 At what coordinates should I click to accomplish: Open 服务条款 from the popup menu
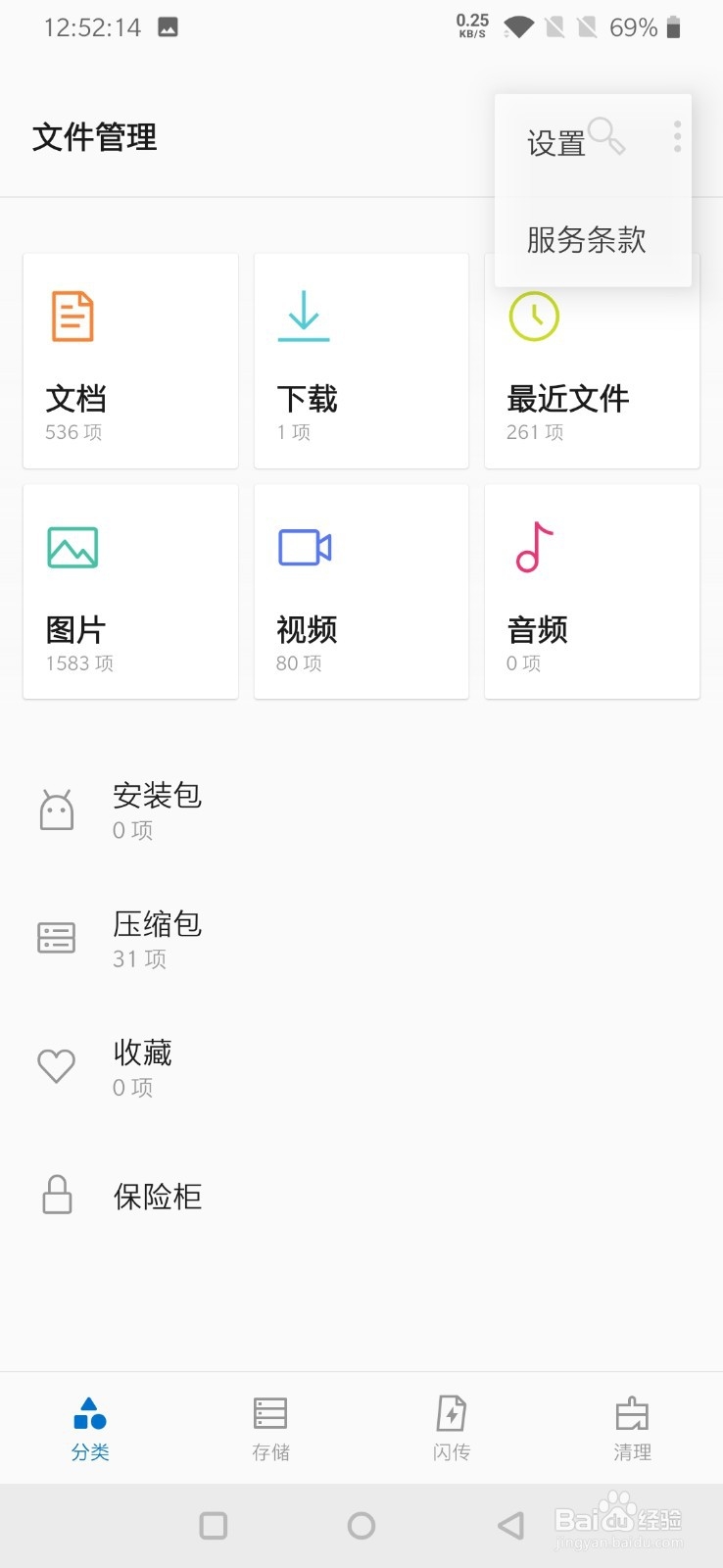tap(593, 239)
